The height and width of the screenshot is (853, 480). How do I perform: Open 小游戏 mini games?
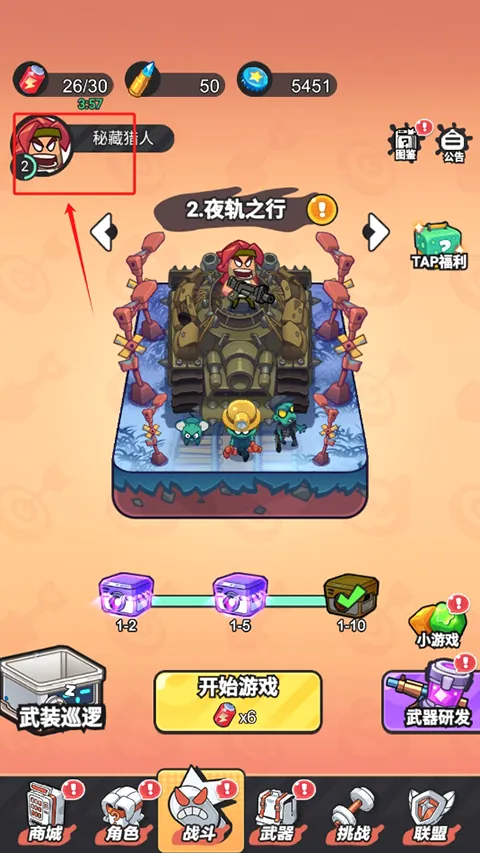click(x=439, y=624)
